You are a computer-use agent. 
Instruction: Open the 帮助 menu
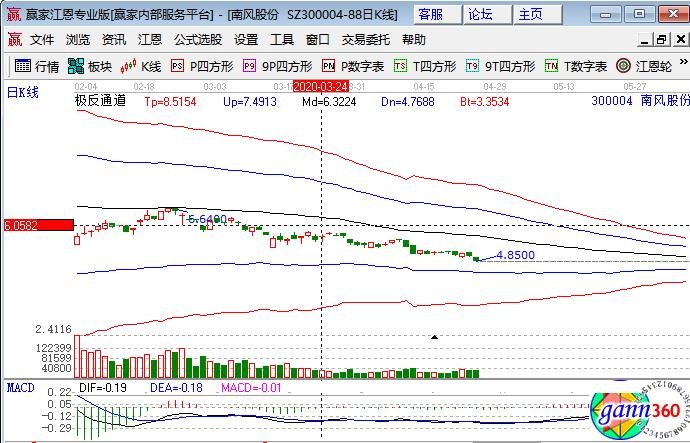pyautogui.click(x=413, y=40)
